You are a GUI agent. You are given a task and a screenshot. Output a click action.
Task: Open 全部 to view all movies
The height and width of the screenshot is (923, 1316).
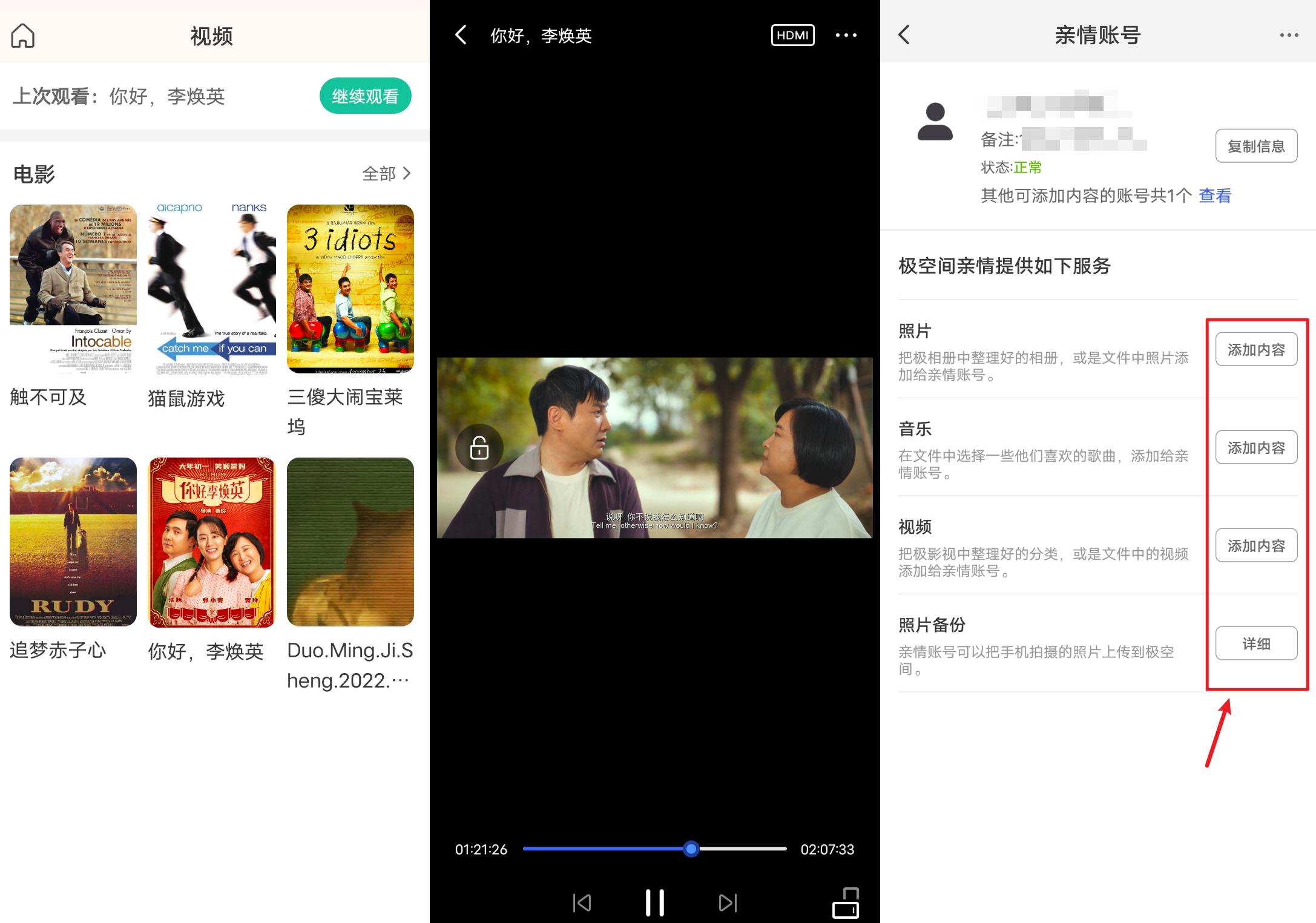tap(386, 174)
